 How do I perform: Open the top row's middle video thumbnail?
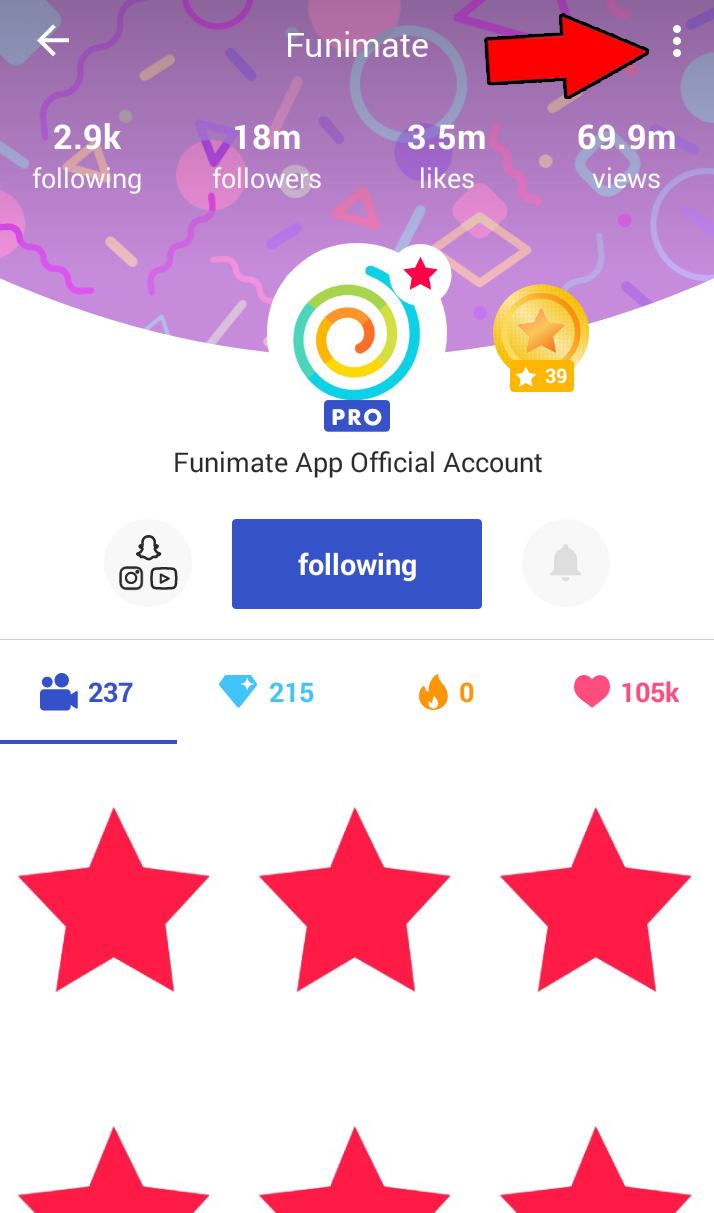357,901
